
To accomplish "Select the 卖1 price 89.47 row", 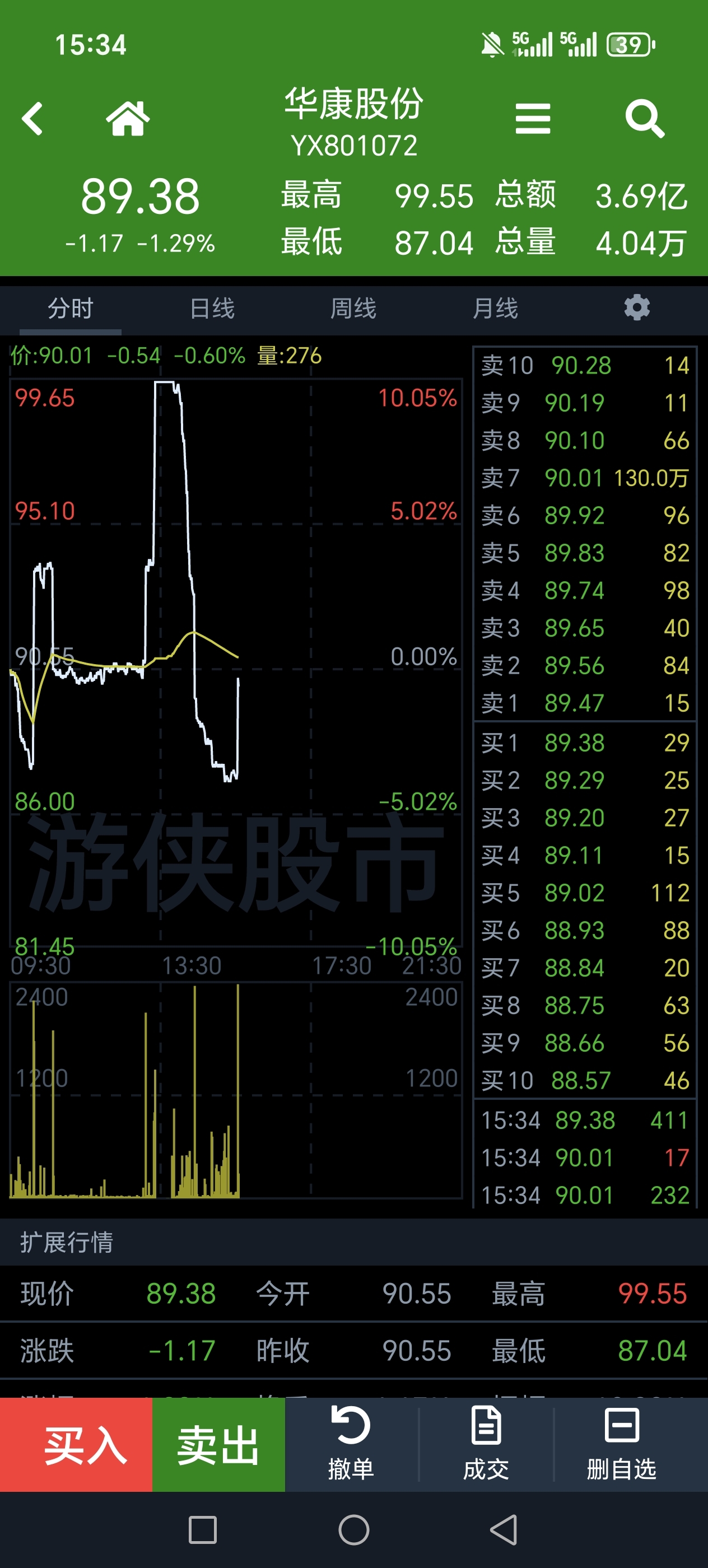I will click(x=585, y=703).
